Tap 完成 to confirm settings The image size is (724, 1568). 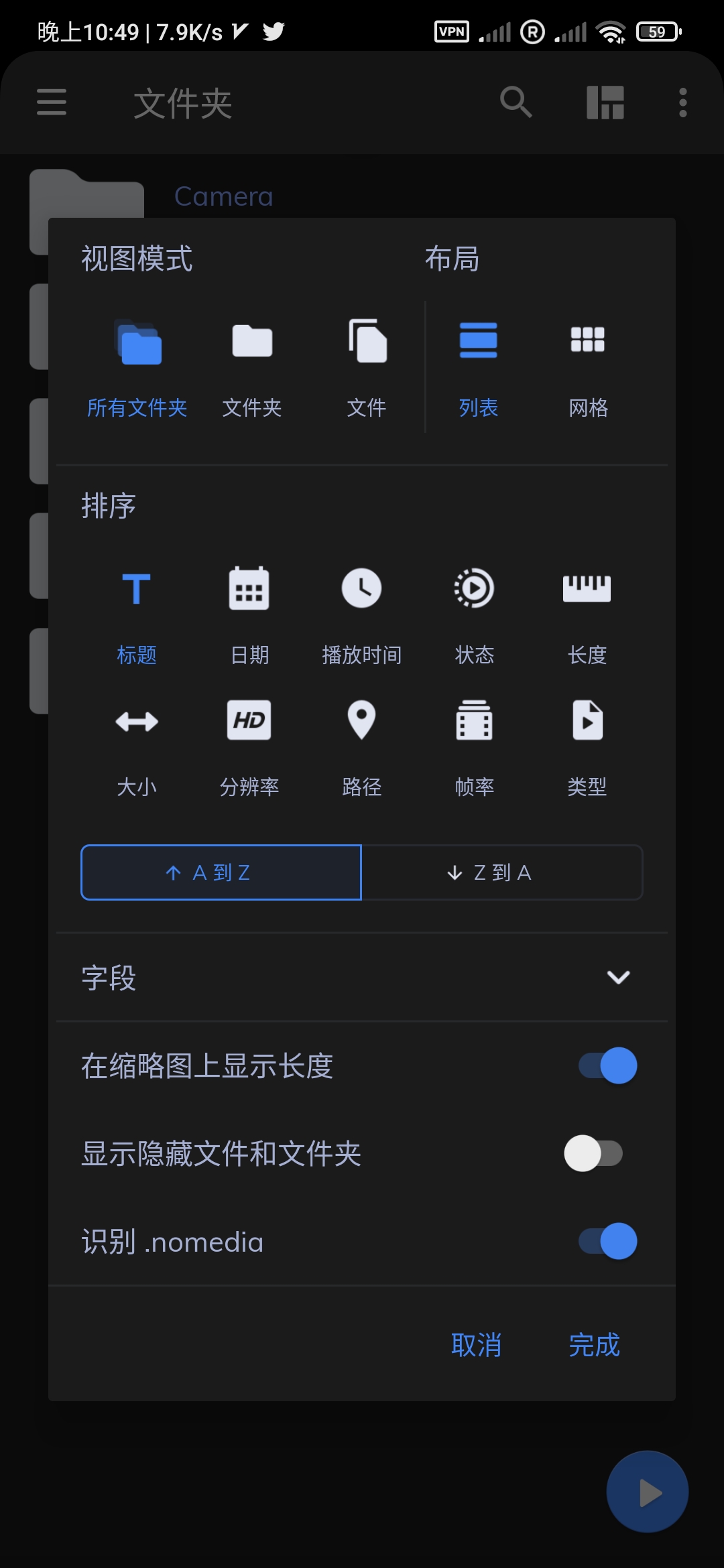(x=594, y=1345)
